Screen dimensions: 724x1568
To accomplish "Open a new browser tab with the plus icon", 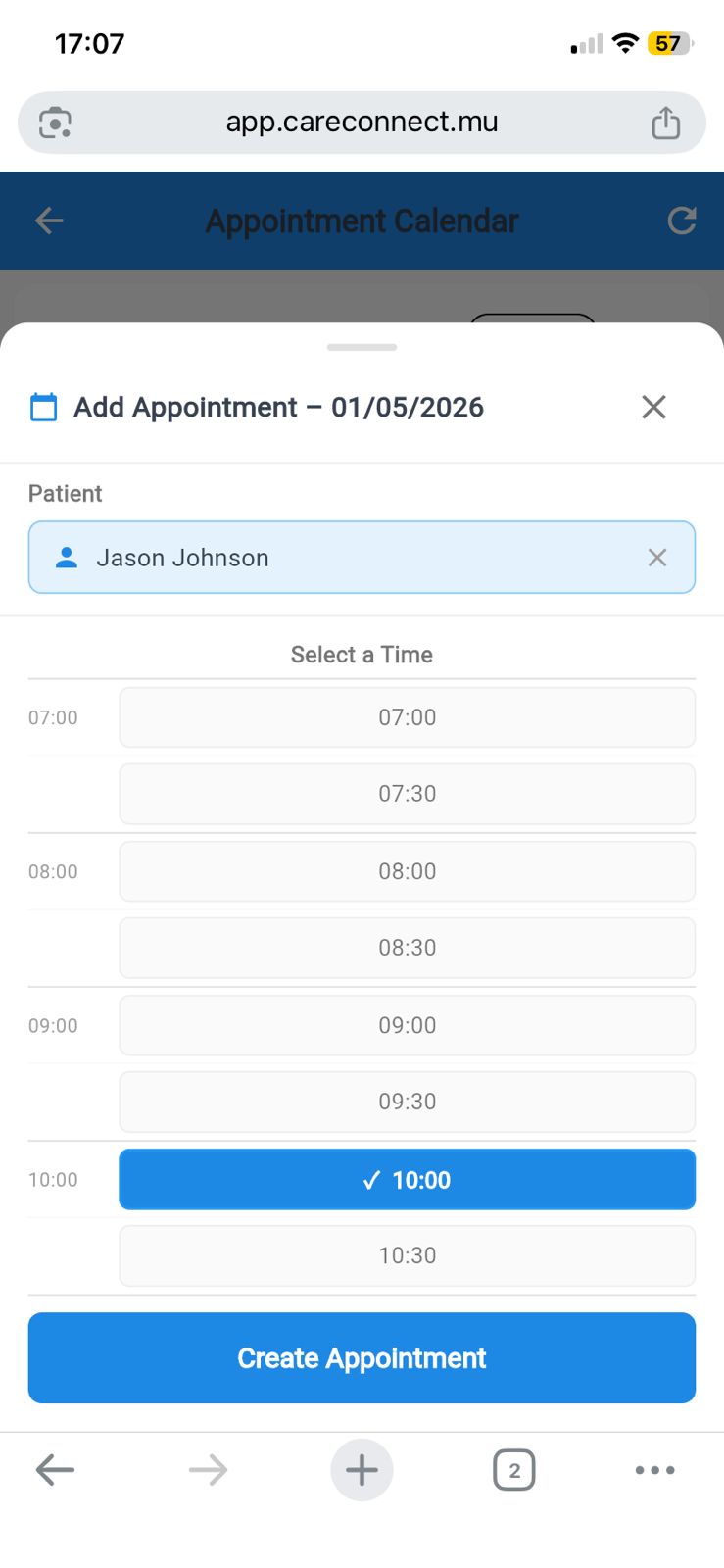I will pyautogui.click(x=362, y=1469).
